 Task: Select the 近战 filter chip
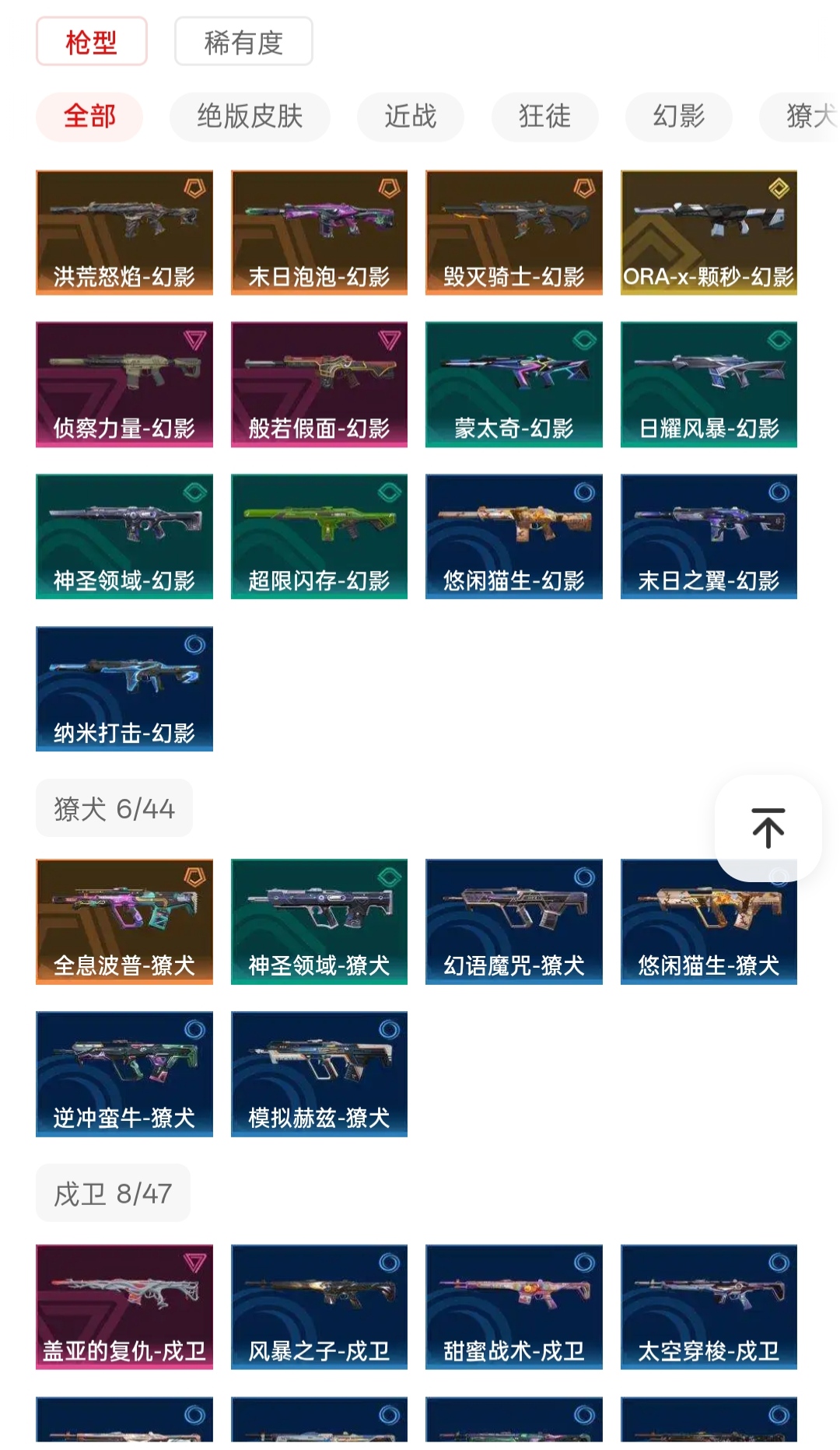click(x=410, y=117)
